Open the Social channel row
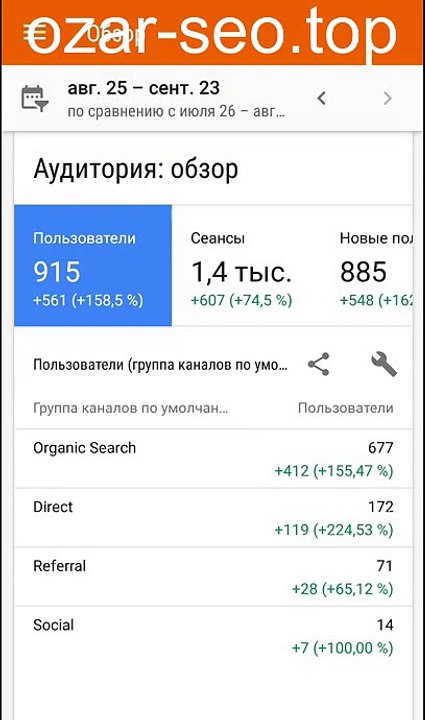 pos(213,636)
